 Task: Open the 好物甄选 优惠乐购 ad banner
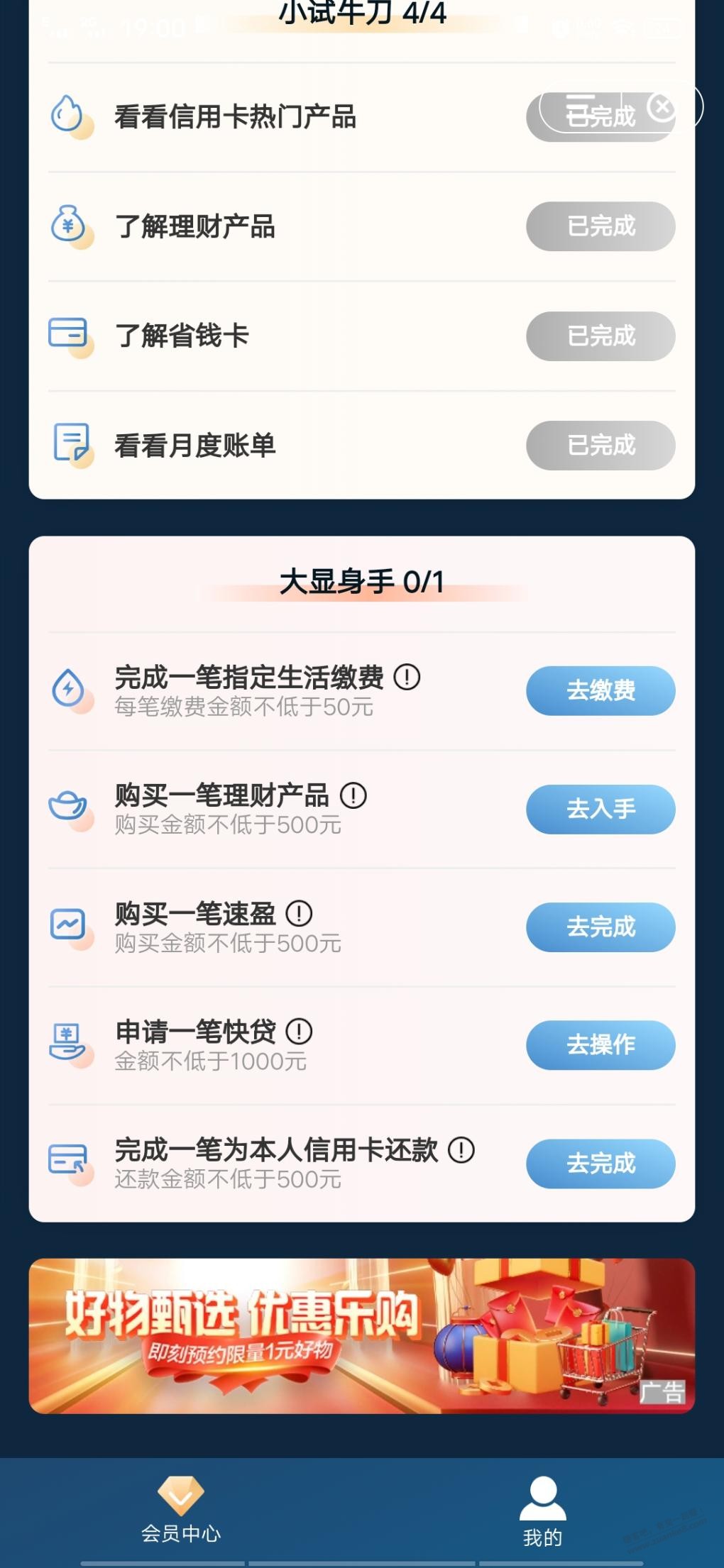(x=361, y=1336)
